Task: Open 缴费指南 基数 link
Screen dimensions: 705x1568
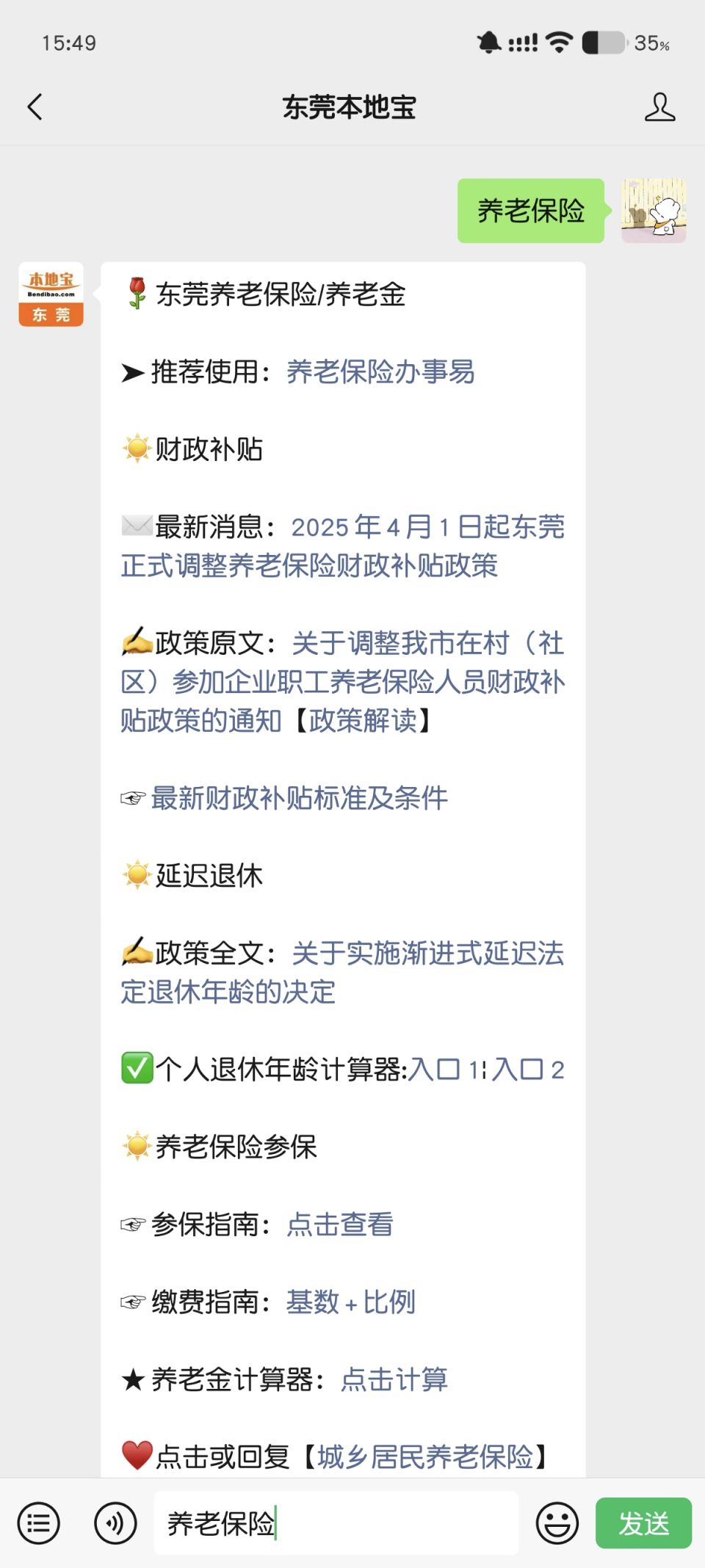Action: [x=312, y=1302]
